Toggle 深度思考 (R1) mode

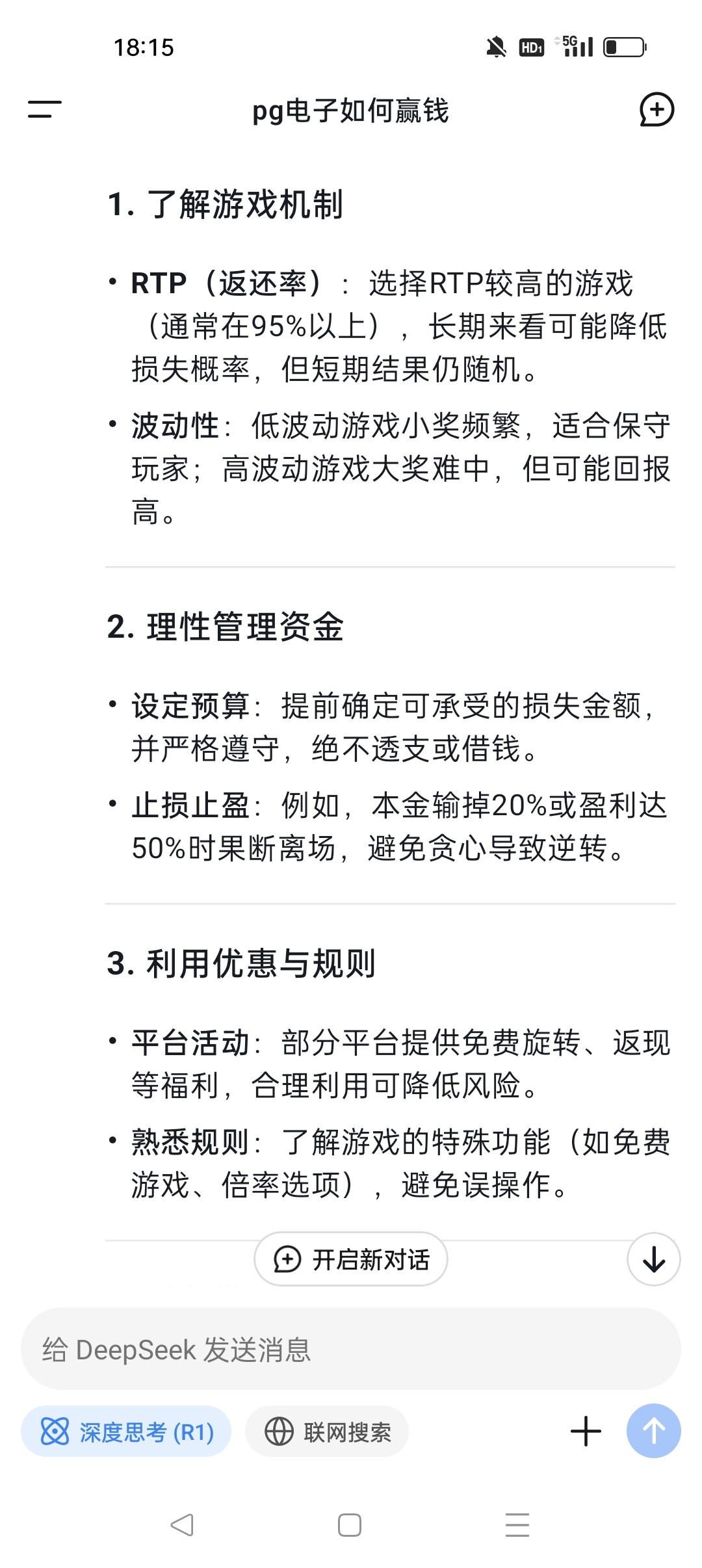tap(126, 1431)
